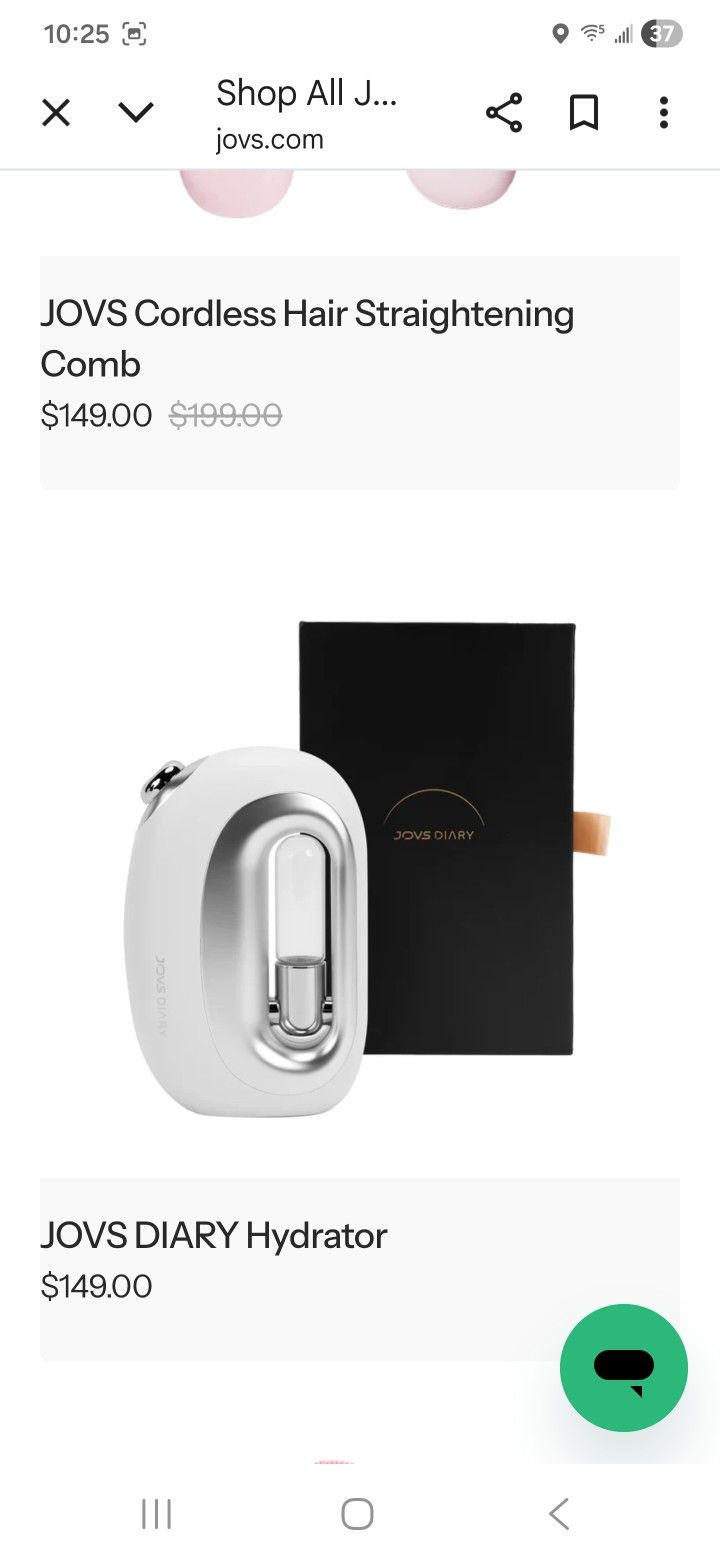Show recent apps from the navigation bar
Image resolution: width=720 pixels, height=1560 pixels.
[157, 1513]
